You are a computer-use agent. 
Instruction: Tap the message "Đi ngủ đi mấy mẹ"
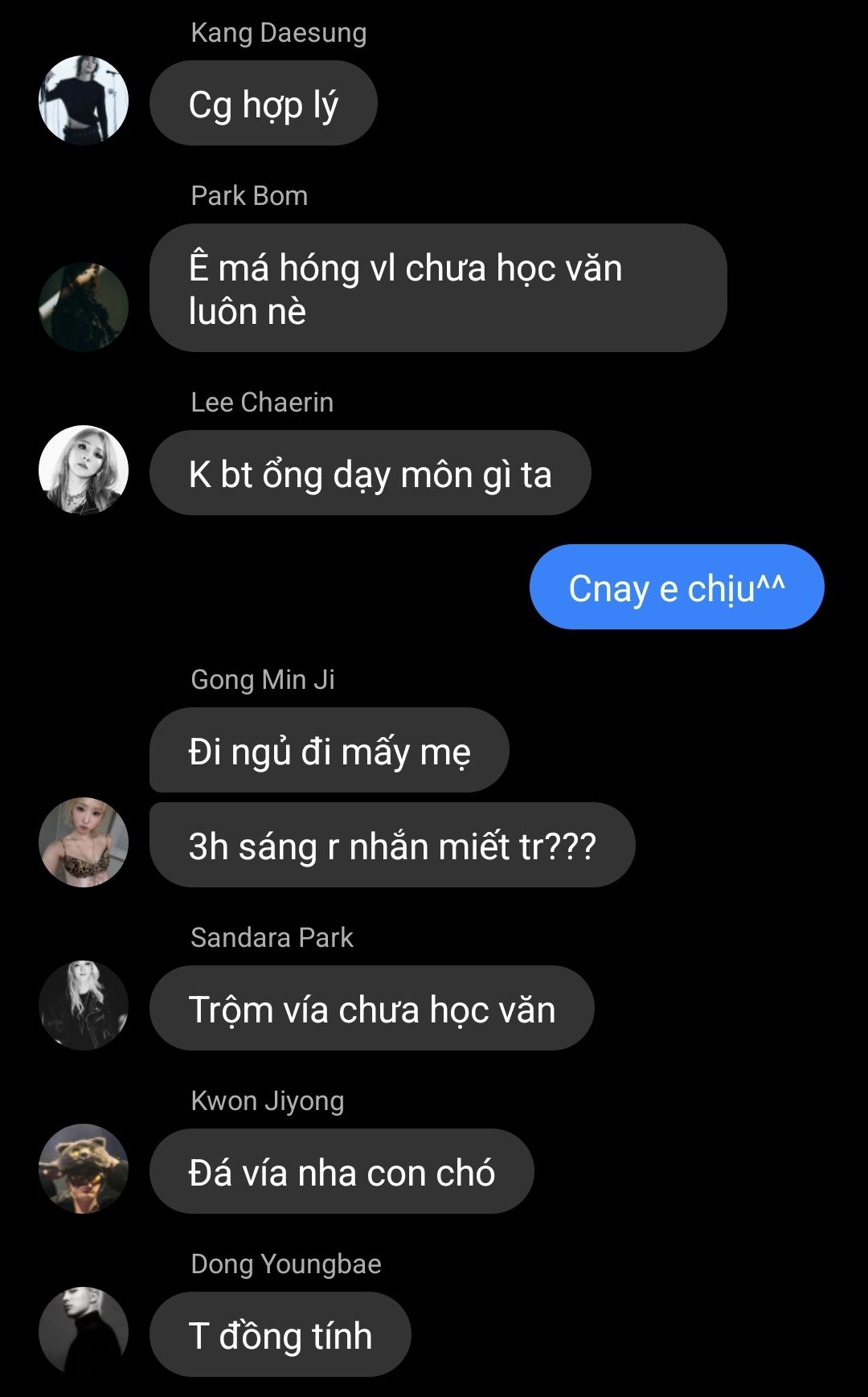click(x=329, y=751)
